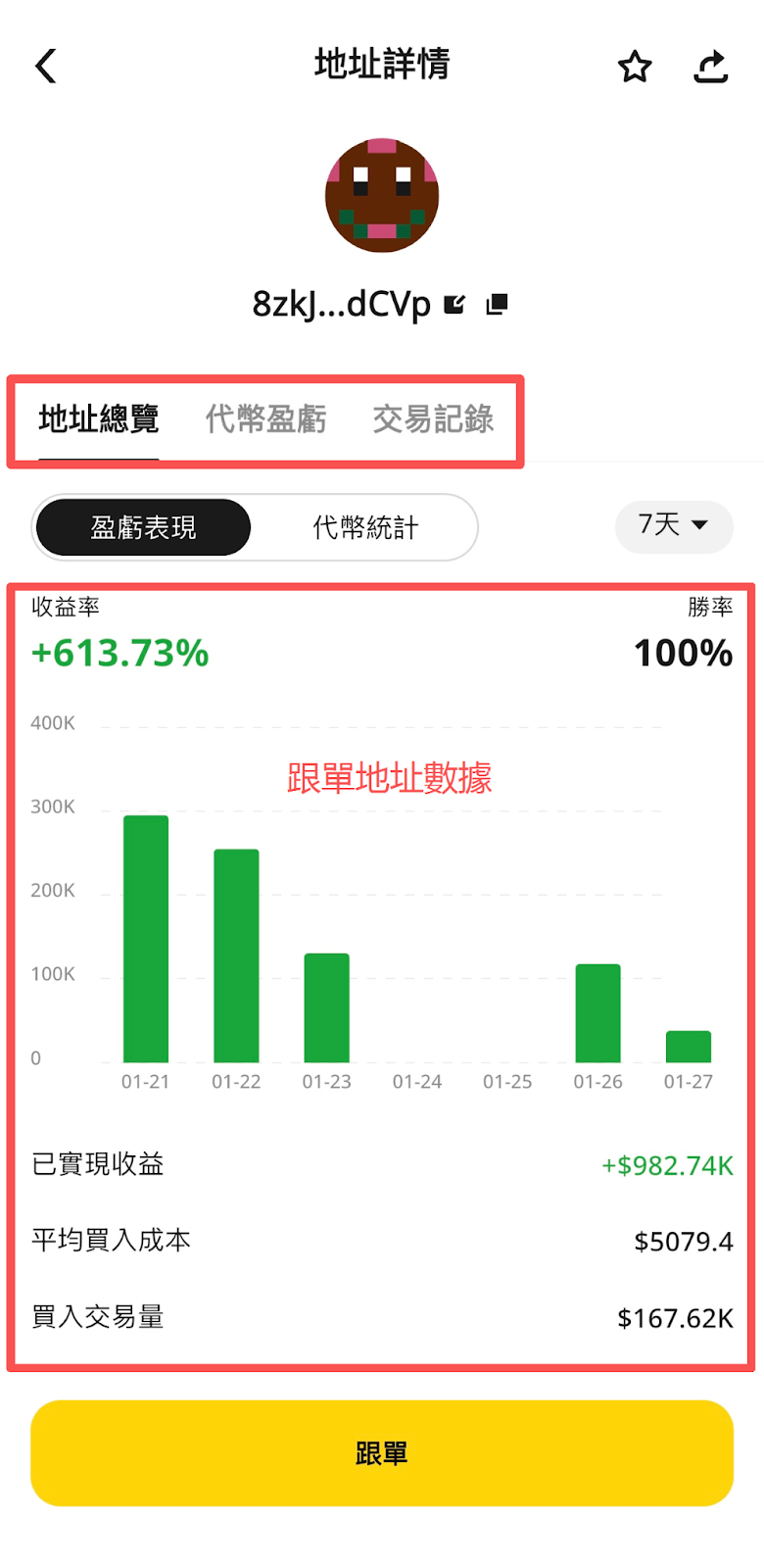This screenshot has height=1568, width=764.
Task: Switch to 代幣統計 view
Action: [x=365, y=527]
